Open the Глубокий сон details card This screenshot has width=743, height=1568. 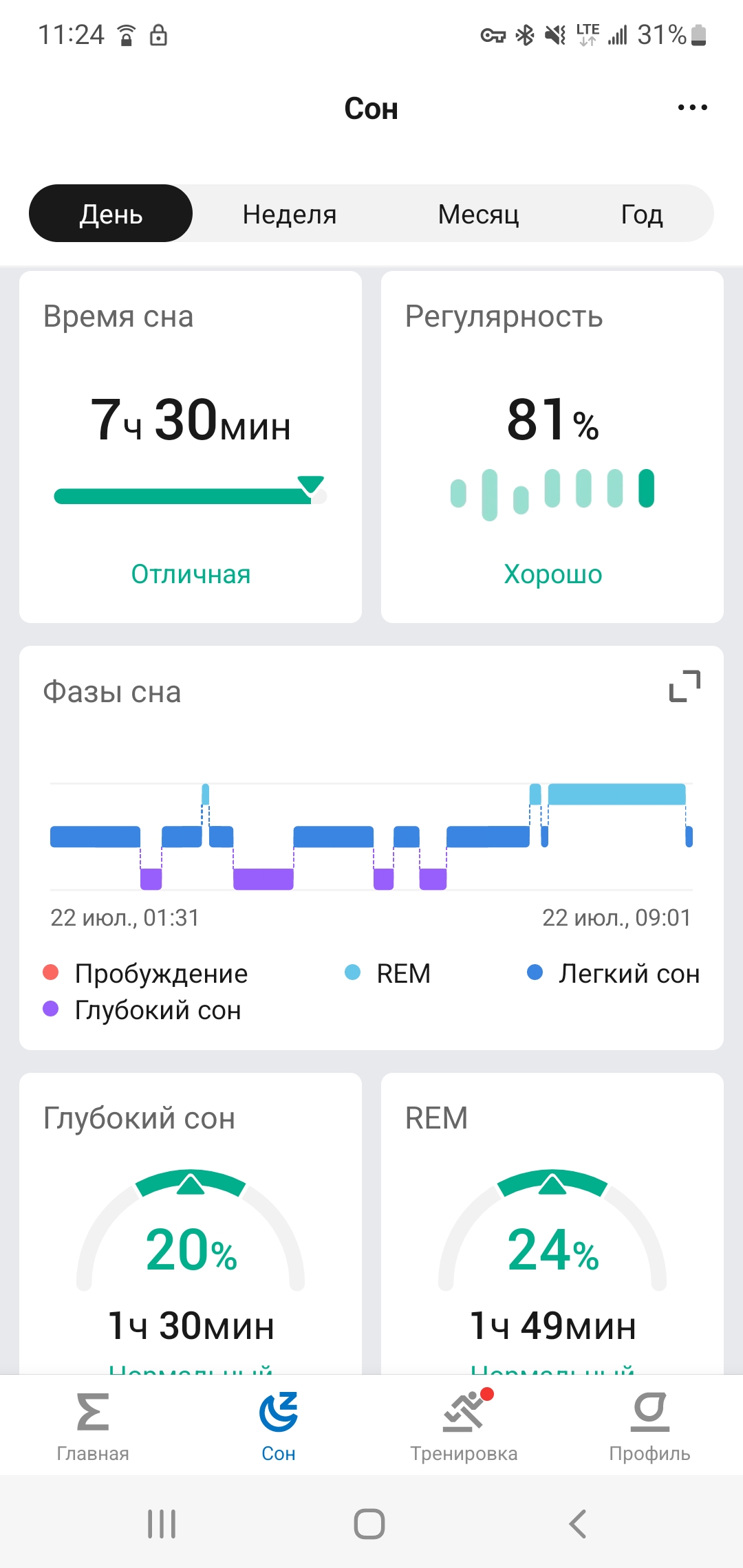[x=191, y=1224]
